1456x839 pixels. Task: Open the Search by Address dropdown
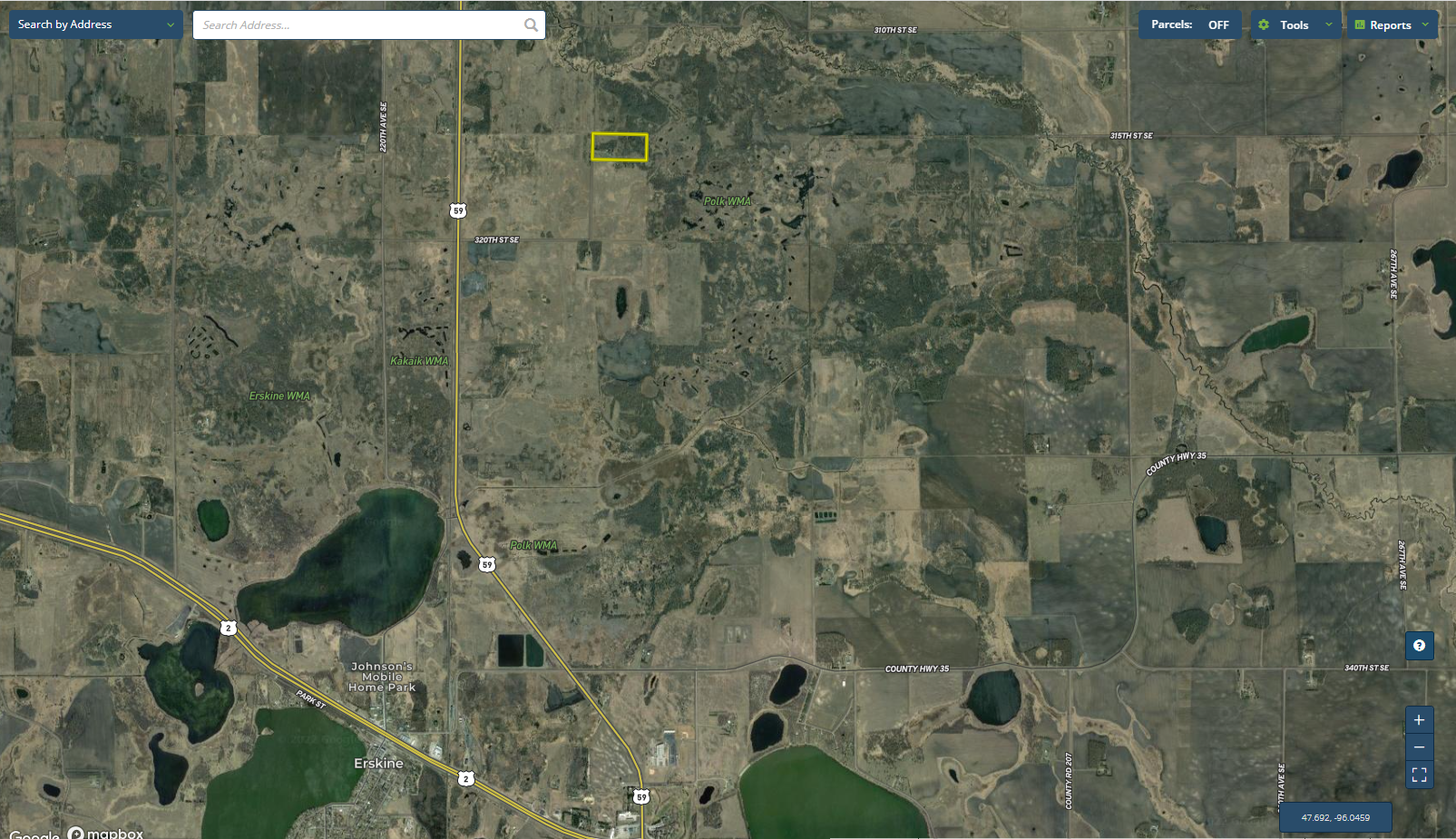(95, 24)
